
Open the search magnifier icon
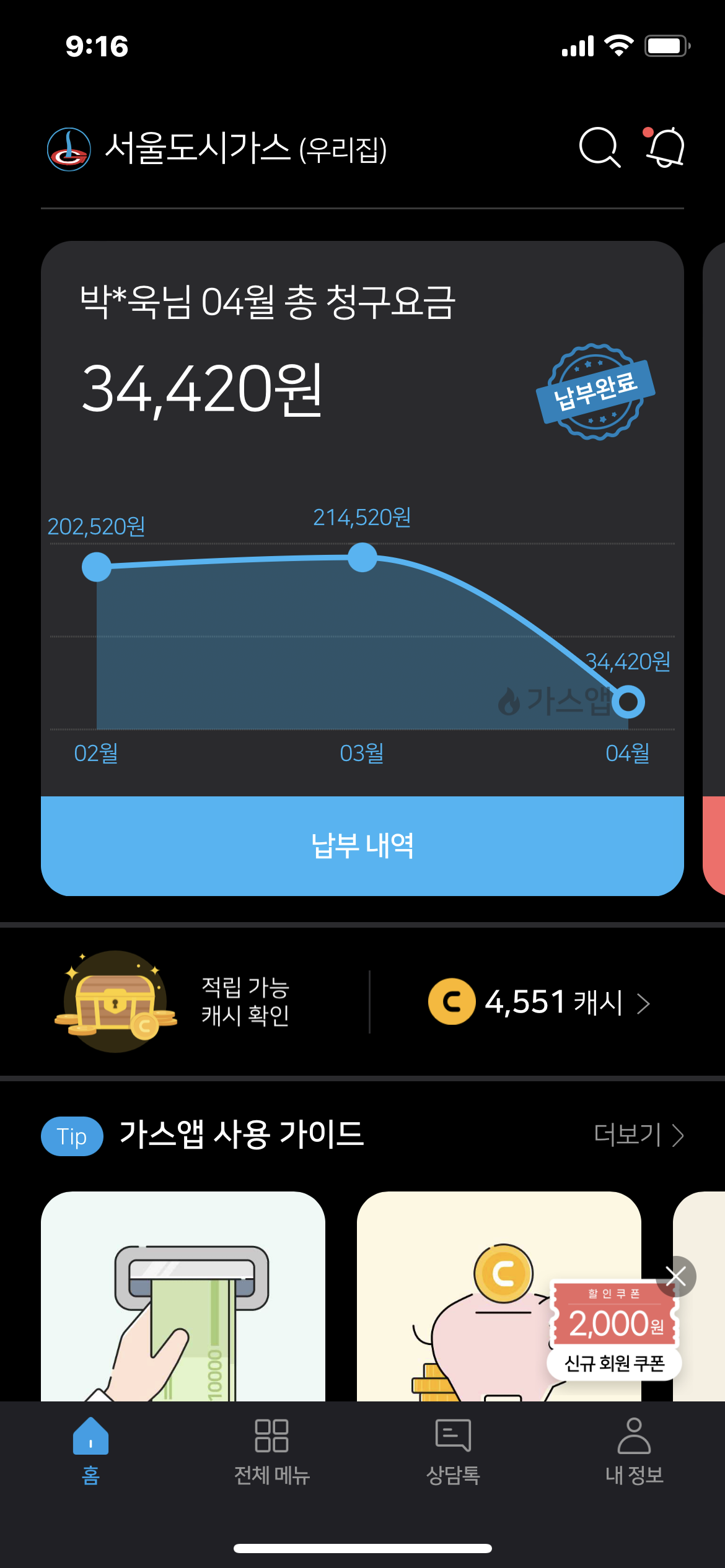tap(599, 147)
